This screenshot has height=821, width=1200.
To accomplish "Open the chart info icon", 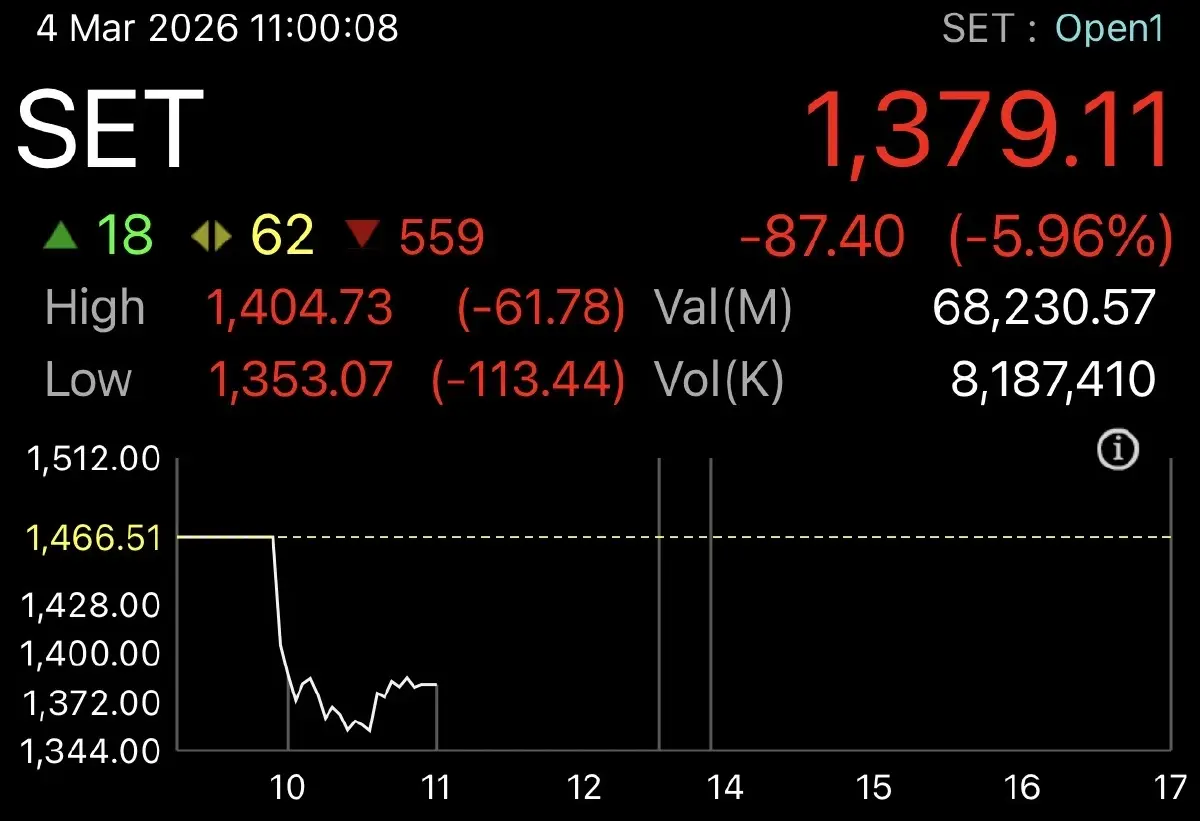I will coord(1117,451).
